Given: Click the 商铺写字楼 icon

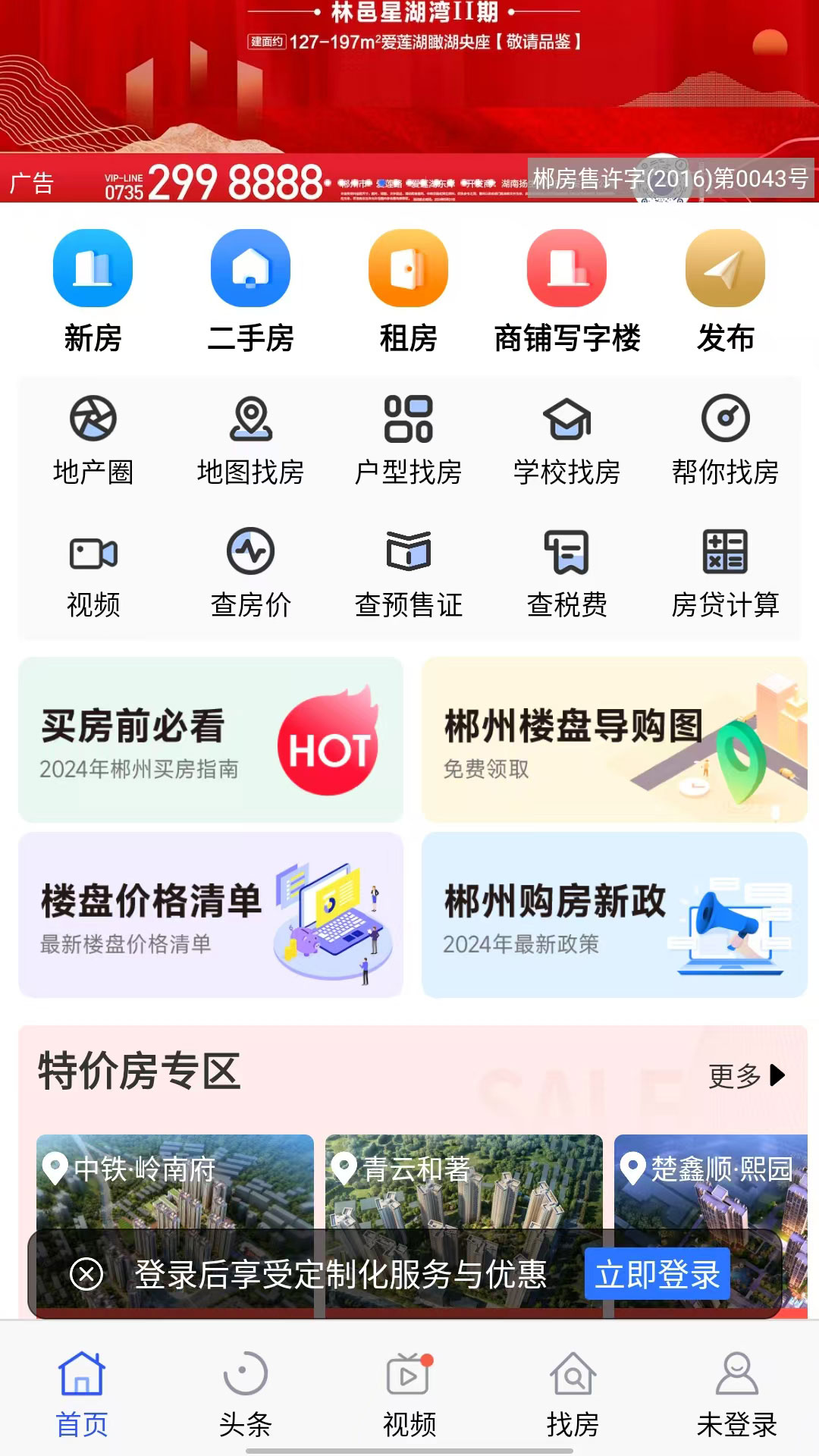Looking at the screenshot, I should [x=566, y=292].
